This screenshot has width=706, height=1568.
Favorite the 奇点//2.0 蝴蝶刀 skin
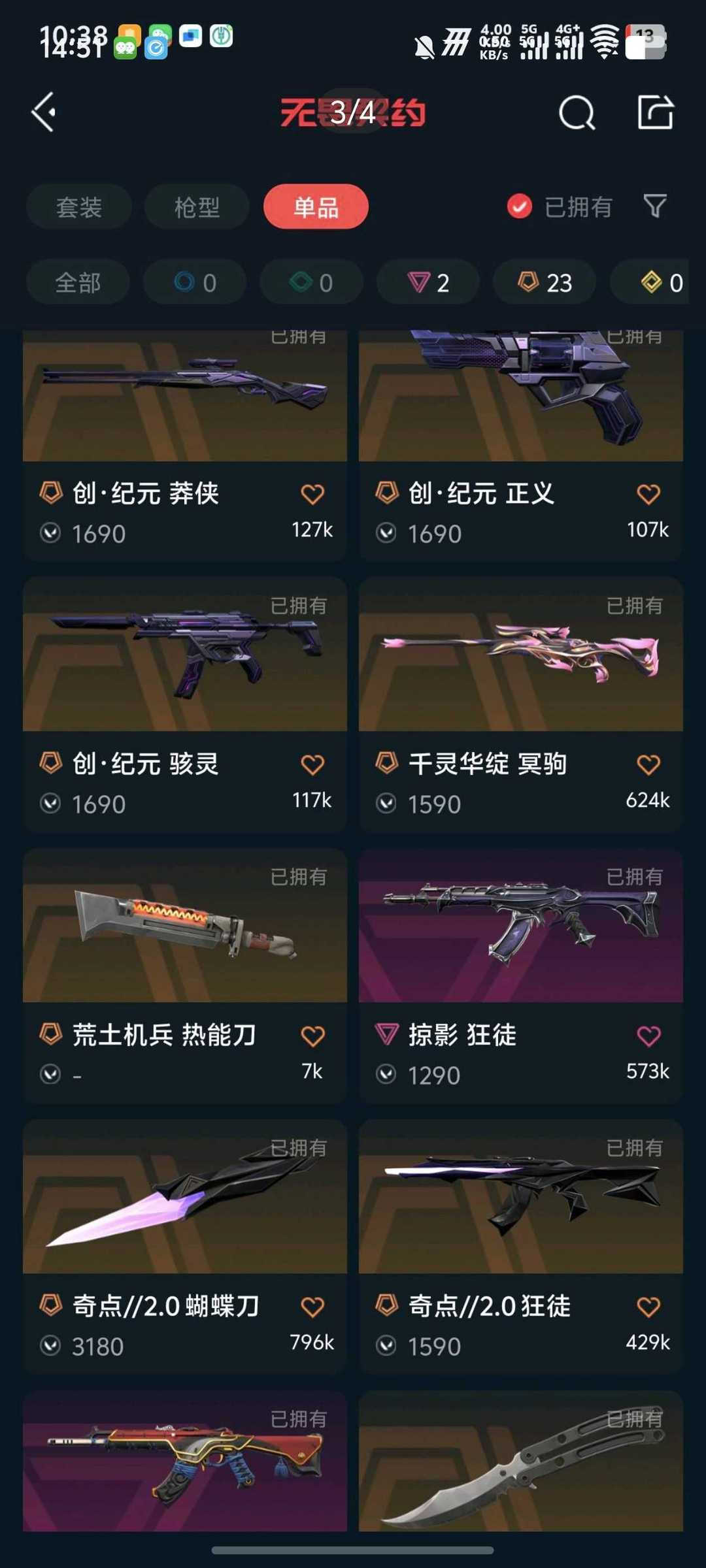pos(312,1307)
